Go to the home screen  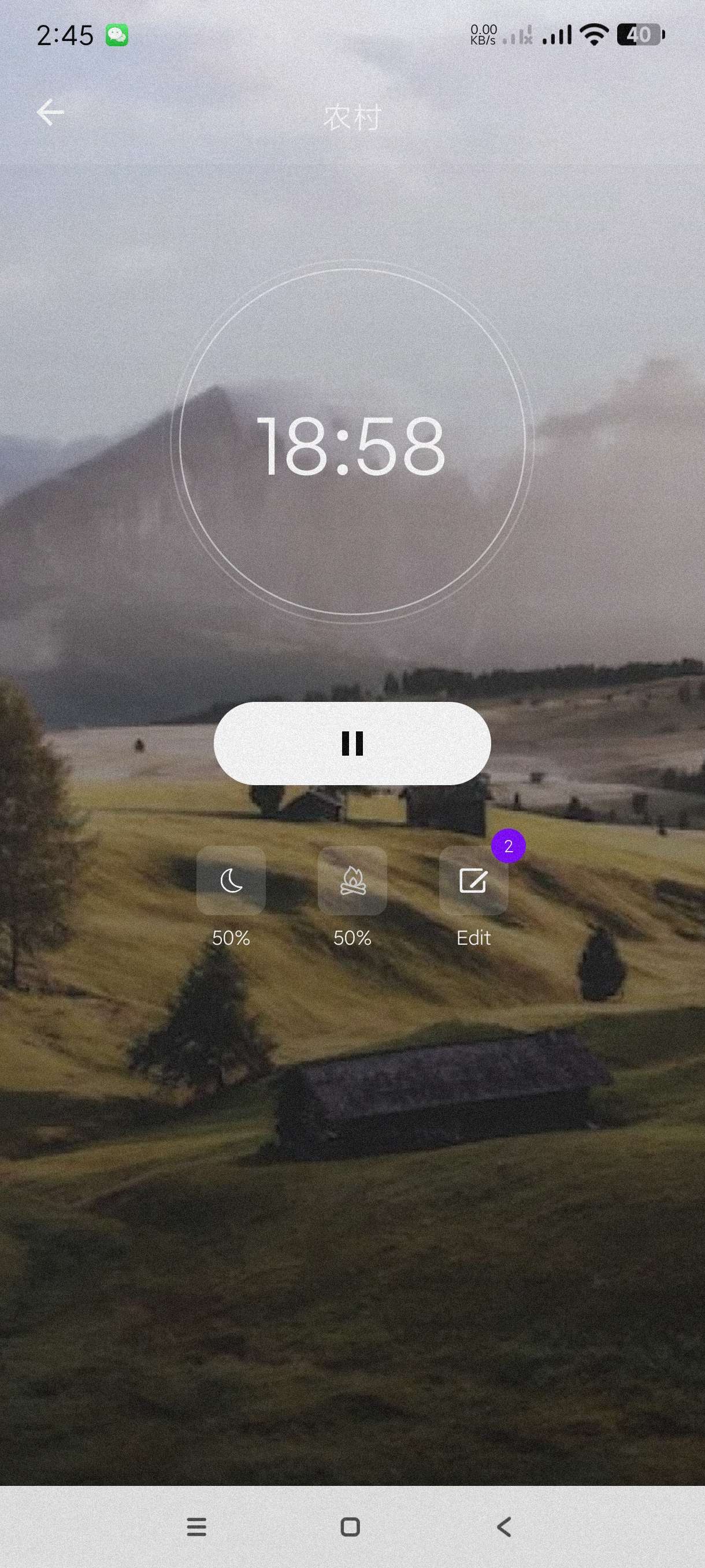(350, 1526)
